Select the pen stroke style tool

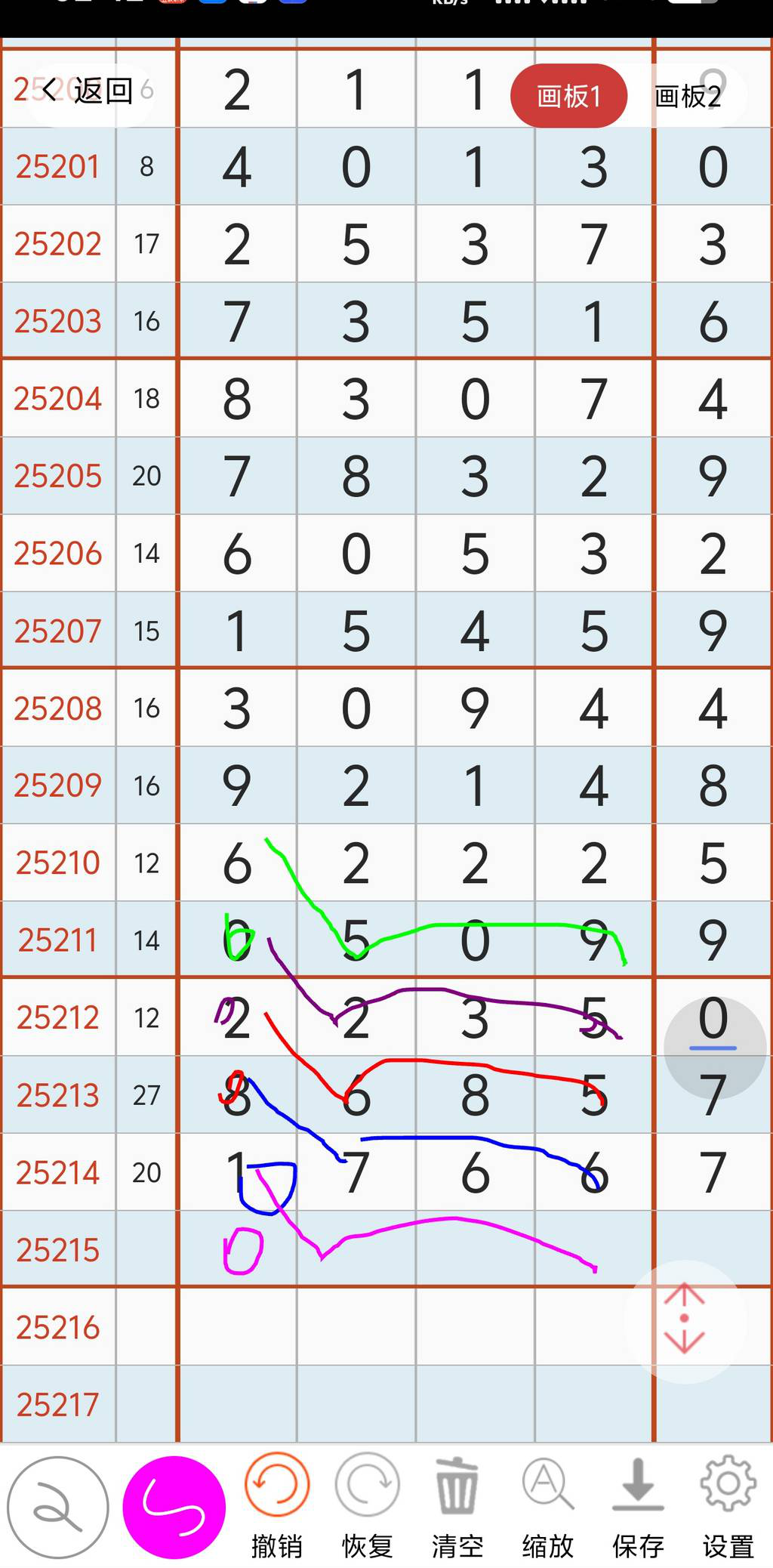tap(57, 1507)
